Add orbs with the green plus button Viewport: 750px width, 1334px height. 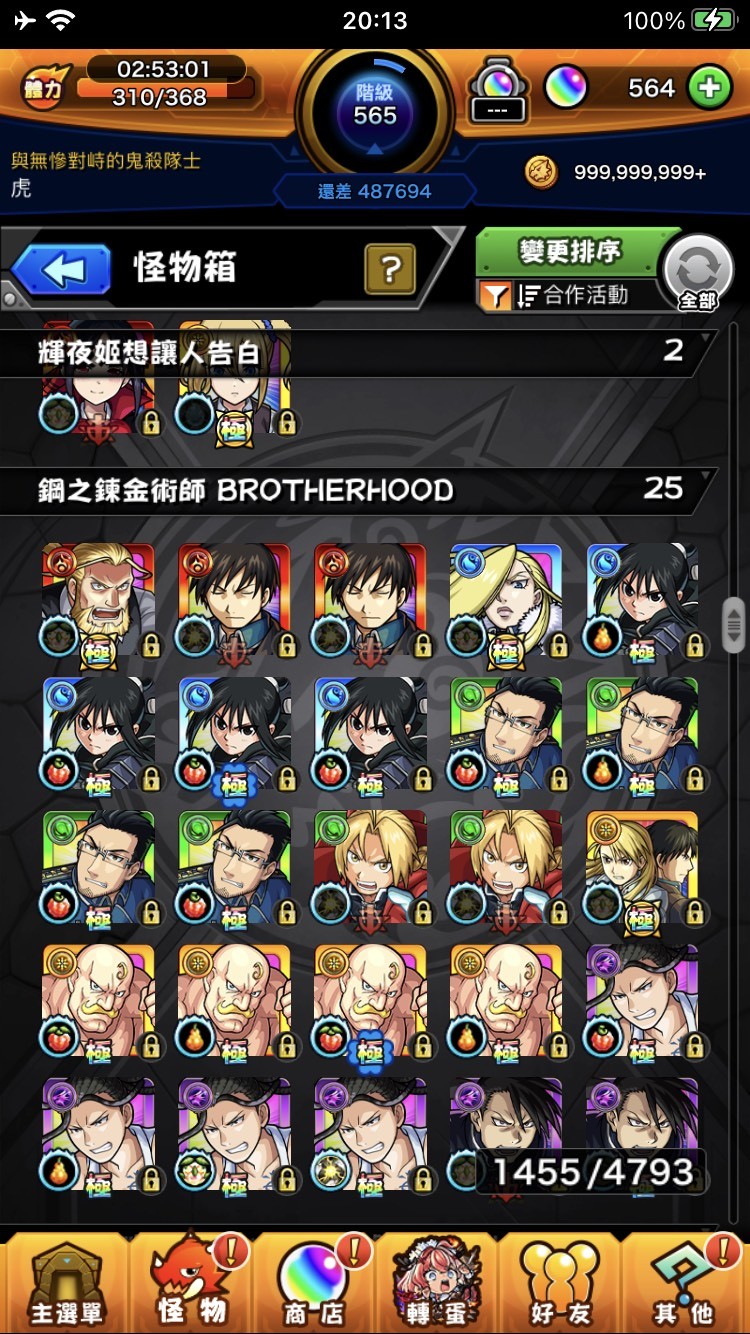click(x=708, y=89)
